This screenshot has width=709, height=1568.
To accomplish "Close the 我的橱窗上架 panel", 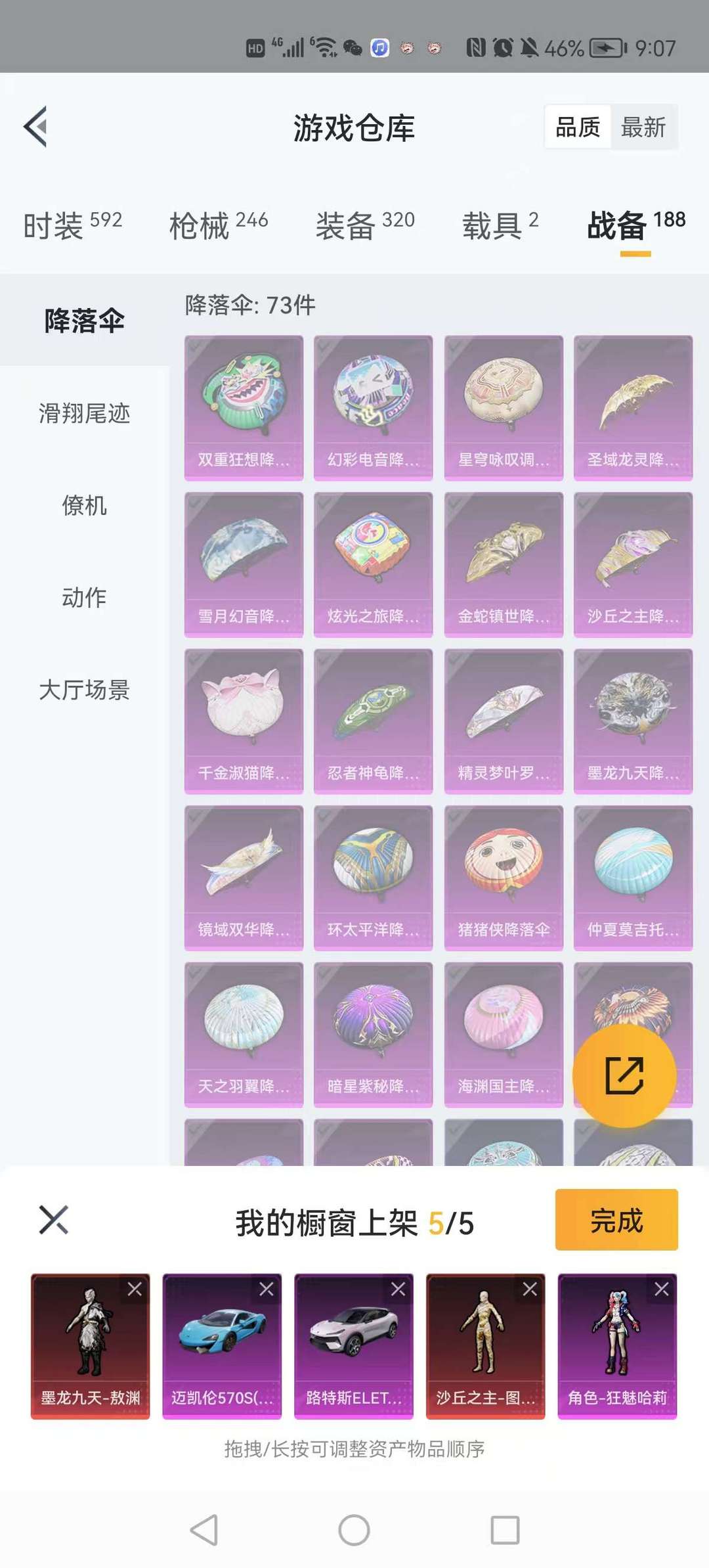I will [54, 1220].
